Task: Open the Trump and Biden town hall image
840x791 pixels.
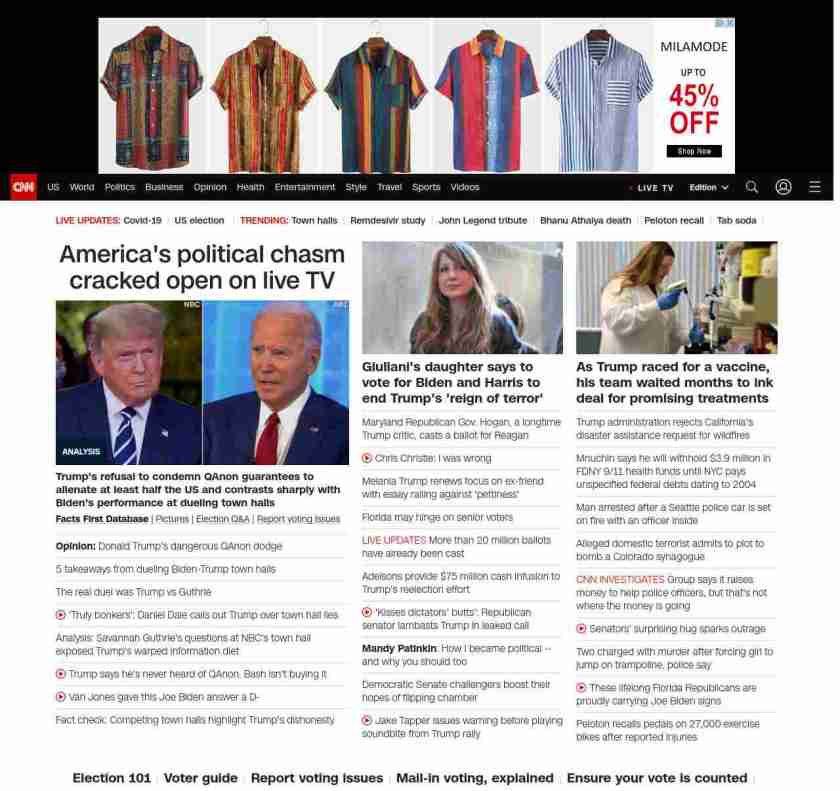Action: [x=202, y=382]
